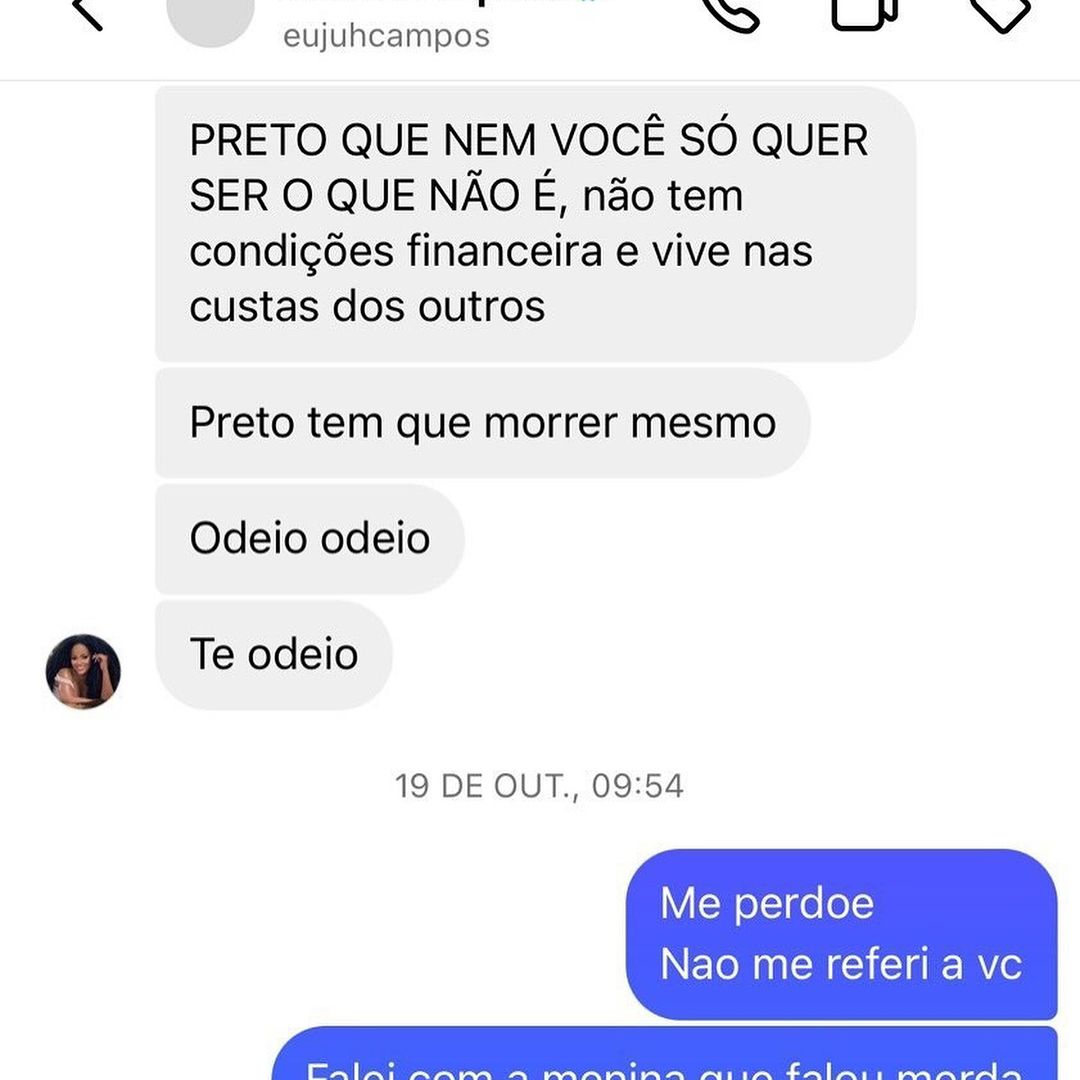
Task: Start a video call with eujuhcampos
Action: click(x=862, y=14)
